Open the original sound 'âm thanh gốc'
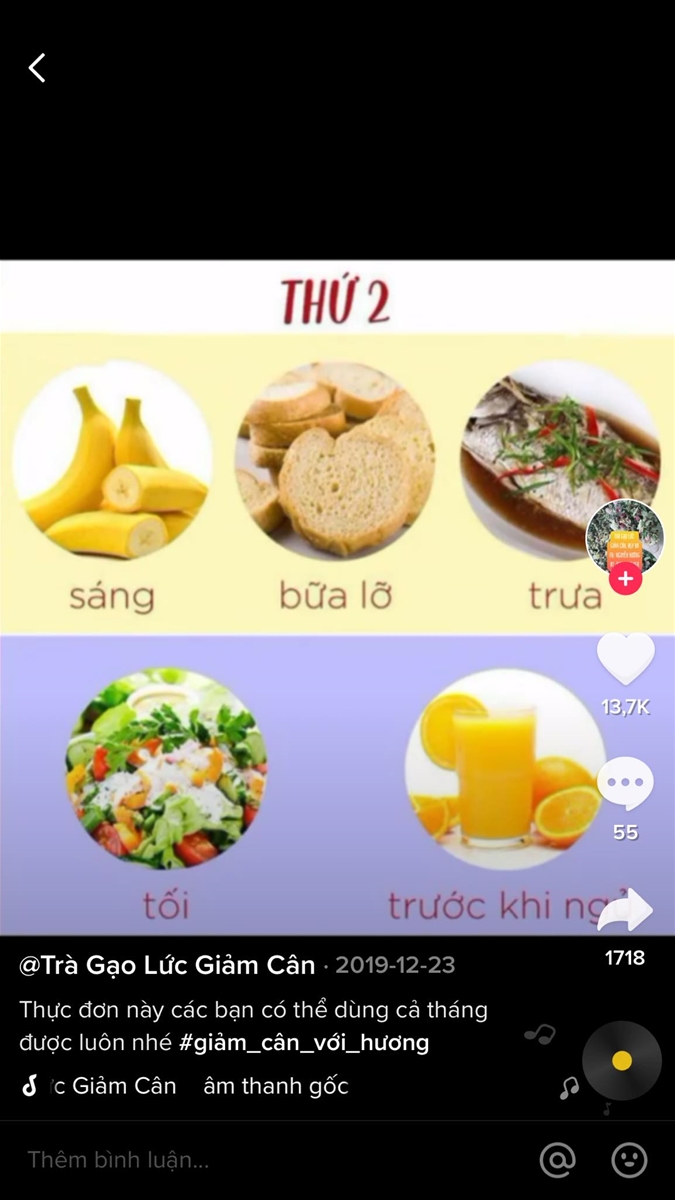 pyautogui.click(x=276, y=1086)
